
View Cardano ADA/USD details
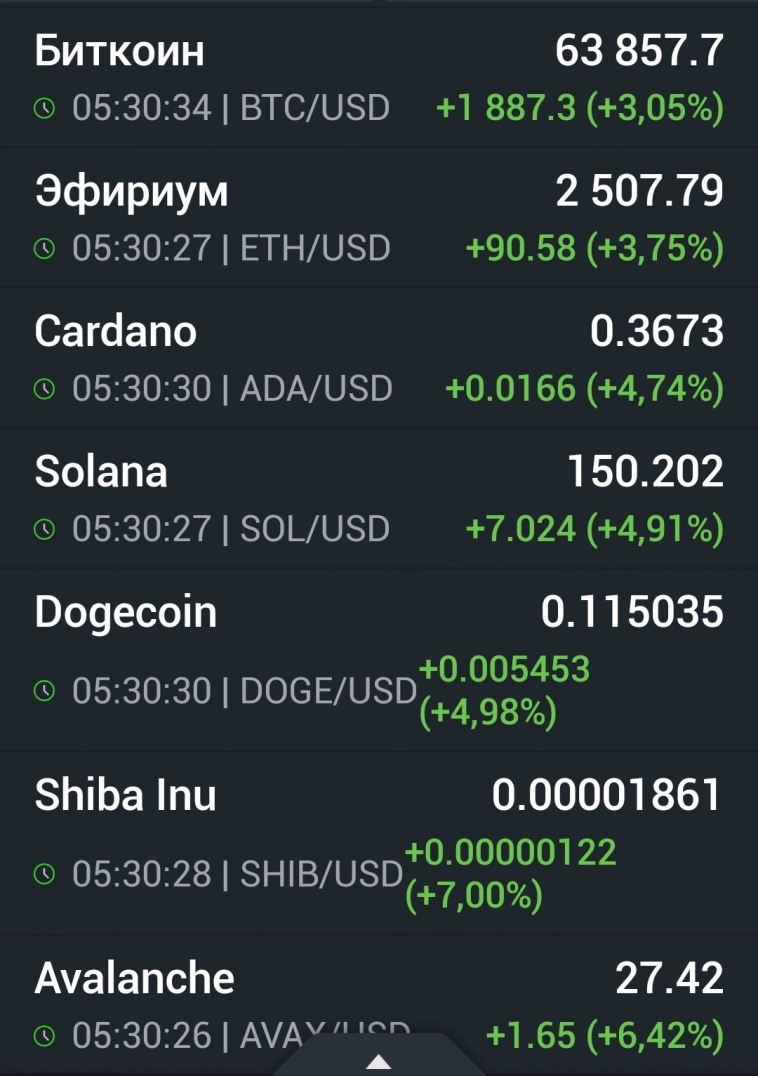(x=378, y=358)
